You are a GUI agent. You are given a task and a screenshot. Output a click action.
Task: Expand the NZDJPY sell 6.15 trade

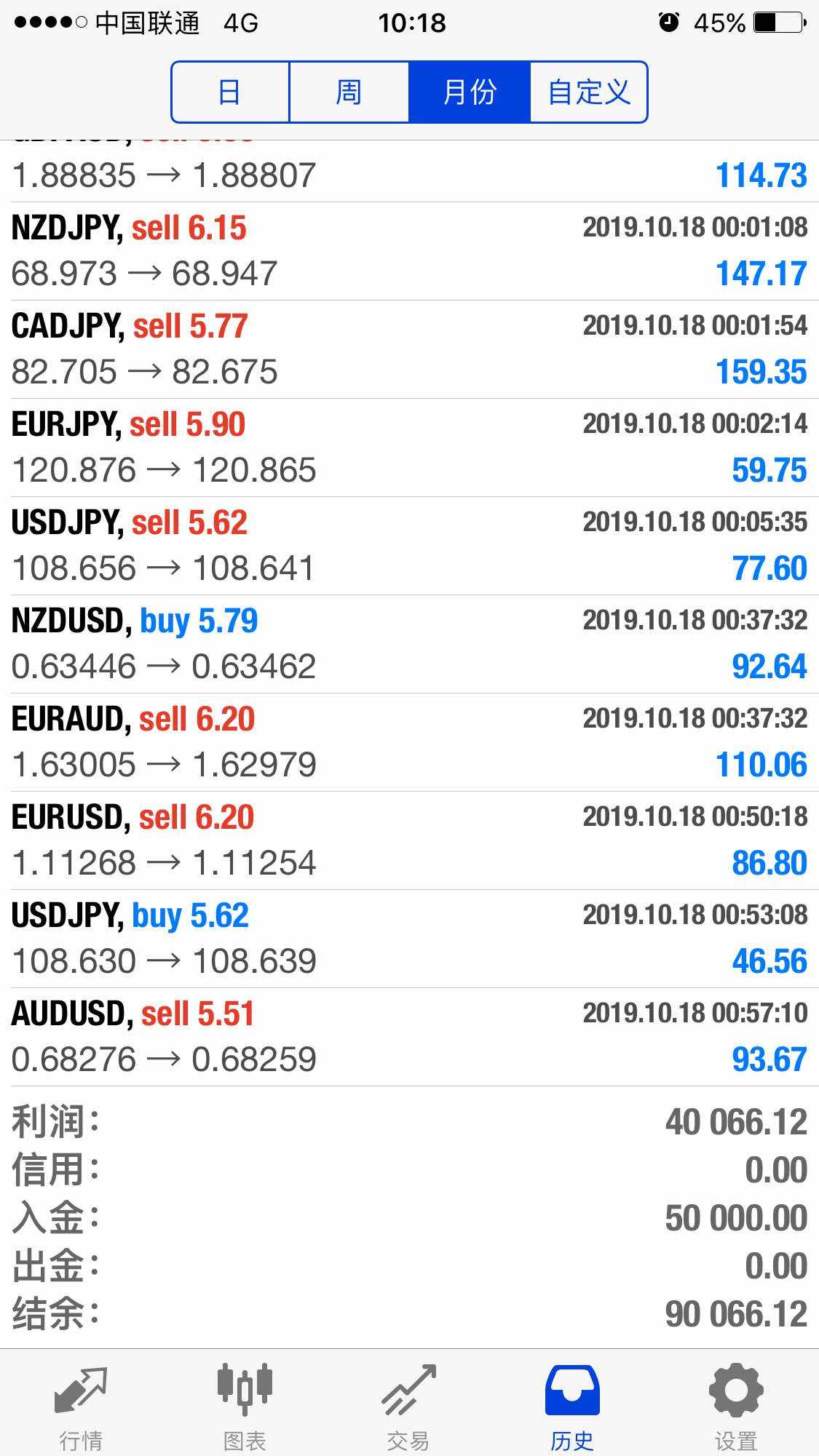[409, 251]
